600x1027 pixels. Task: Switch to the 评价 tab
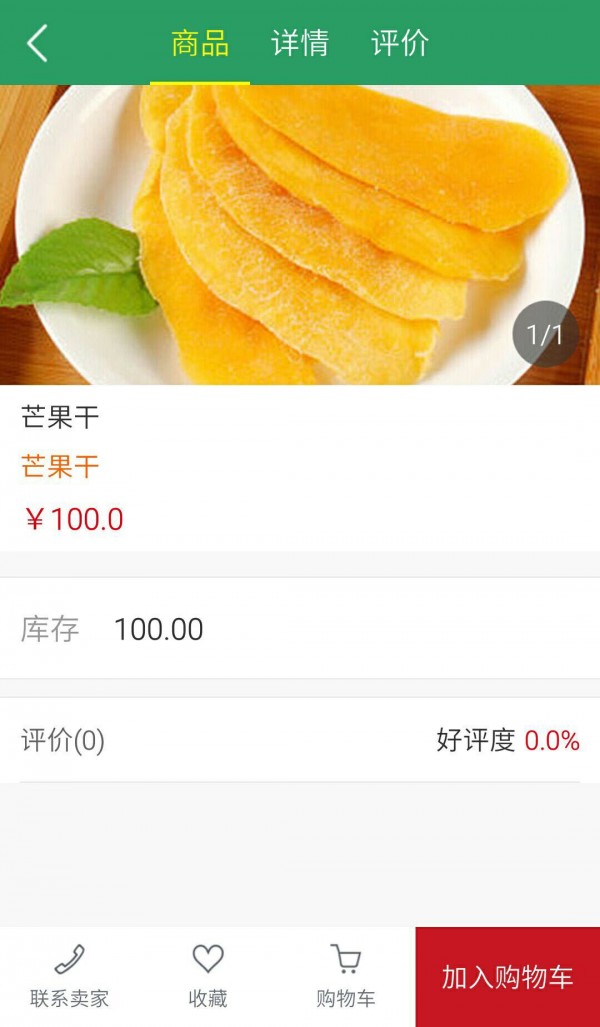400,43
